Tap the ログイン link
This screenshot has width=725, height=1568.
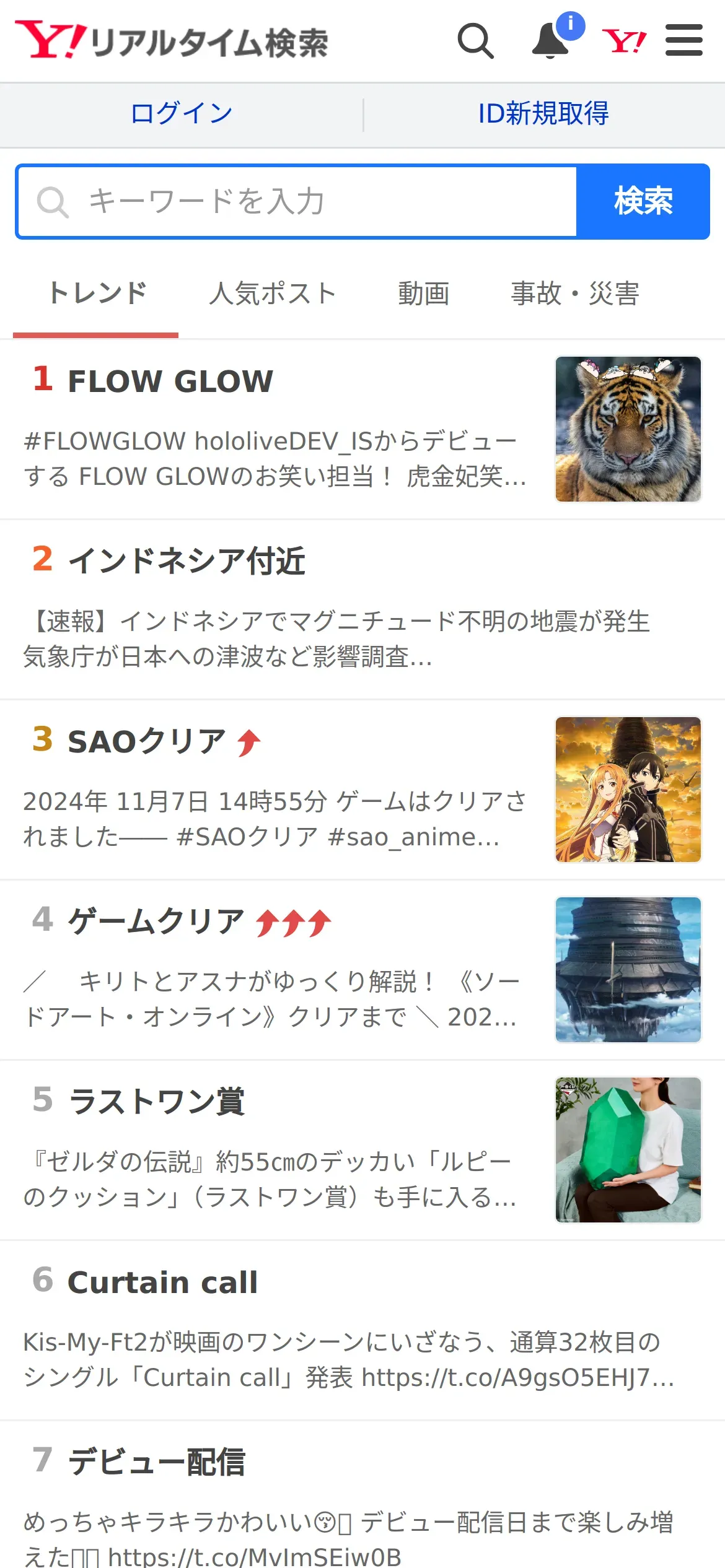[x=182, y=114]
